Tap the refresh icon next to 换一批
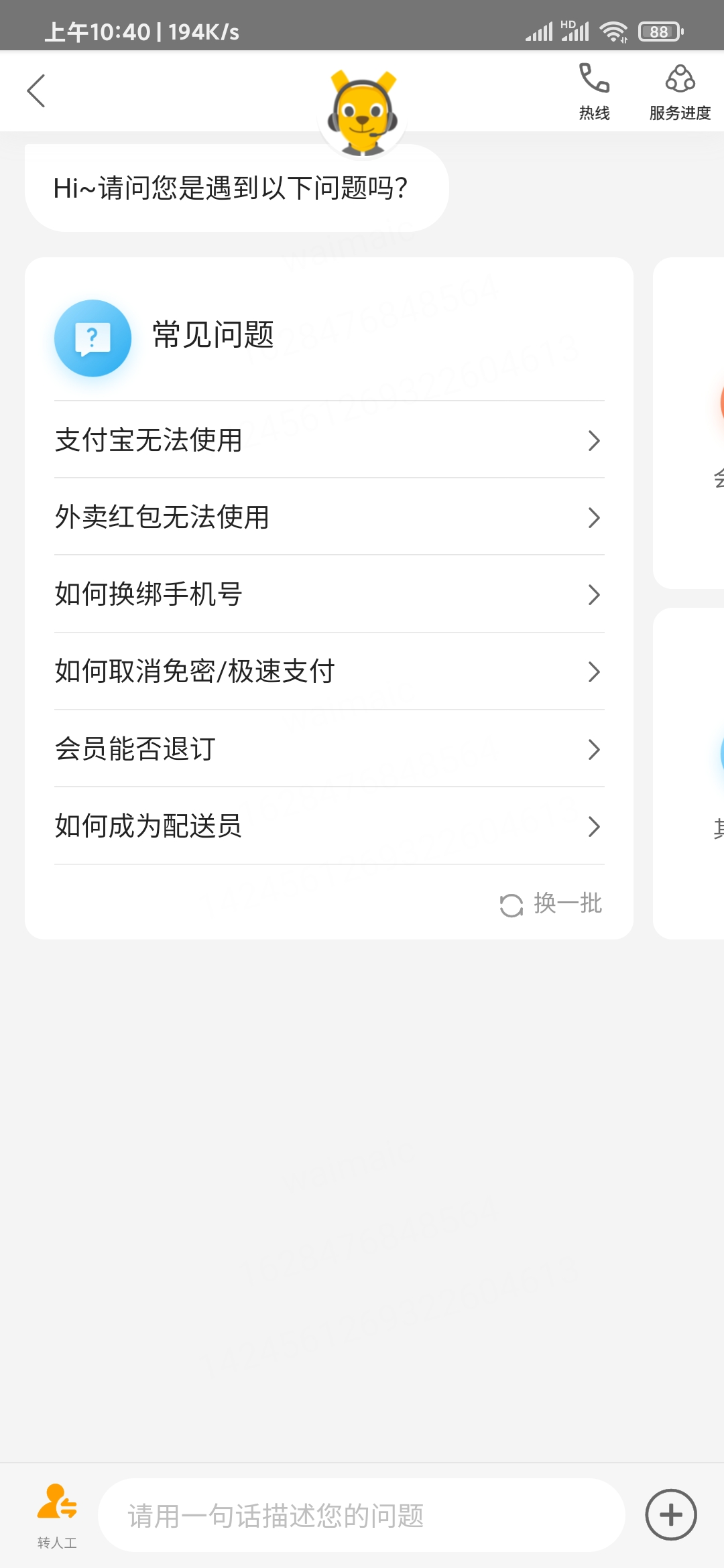This screenshot has height=1568, width=724. click(512, 905)
